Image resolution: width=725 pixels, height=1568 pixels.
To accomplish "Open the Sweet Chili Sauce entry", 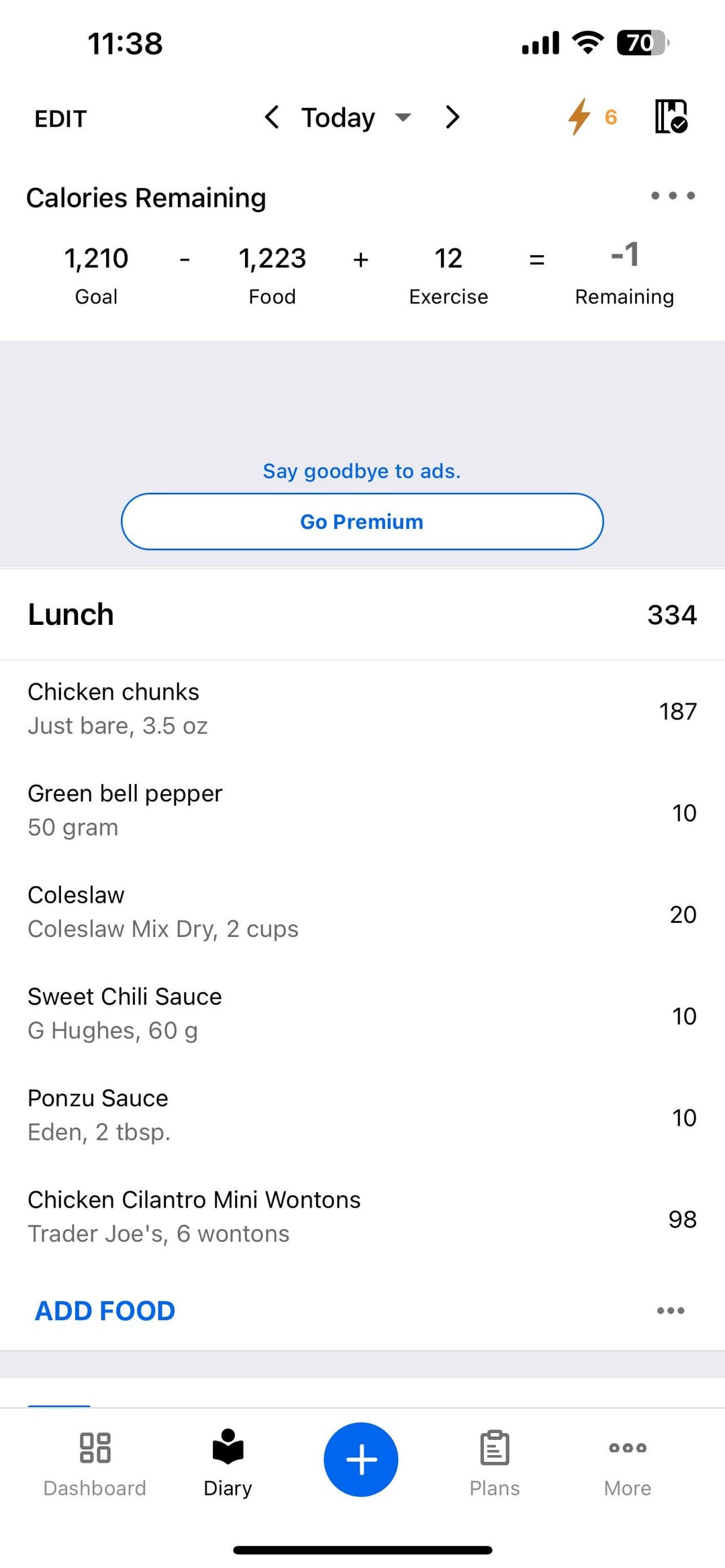I will [x=362, y=1014].
